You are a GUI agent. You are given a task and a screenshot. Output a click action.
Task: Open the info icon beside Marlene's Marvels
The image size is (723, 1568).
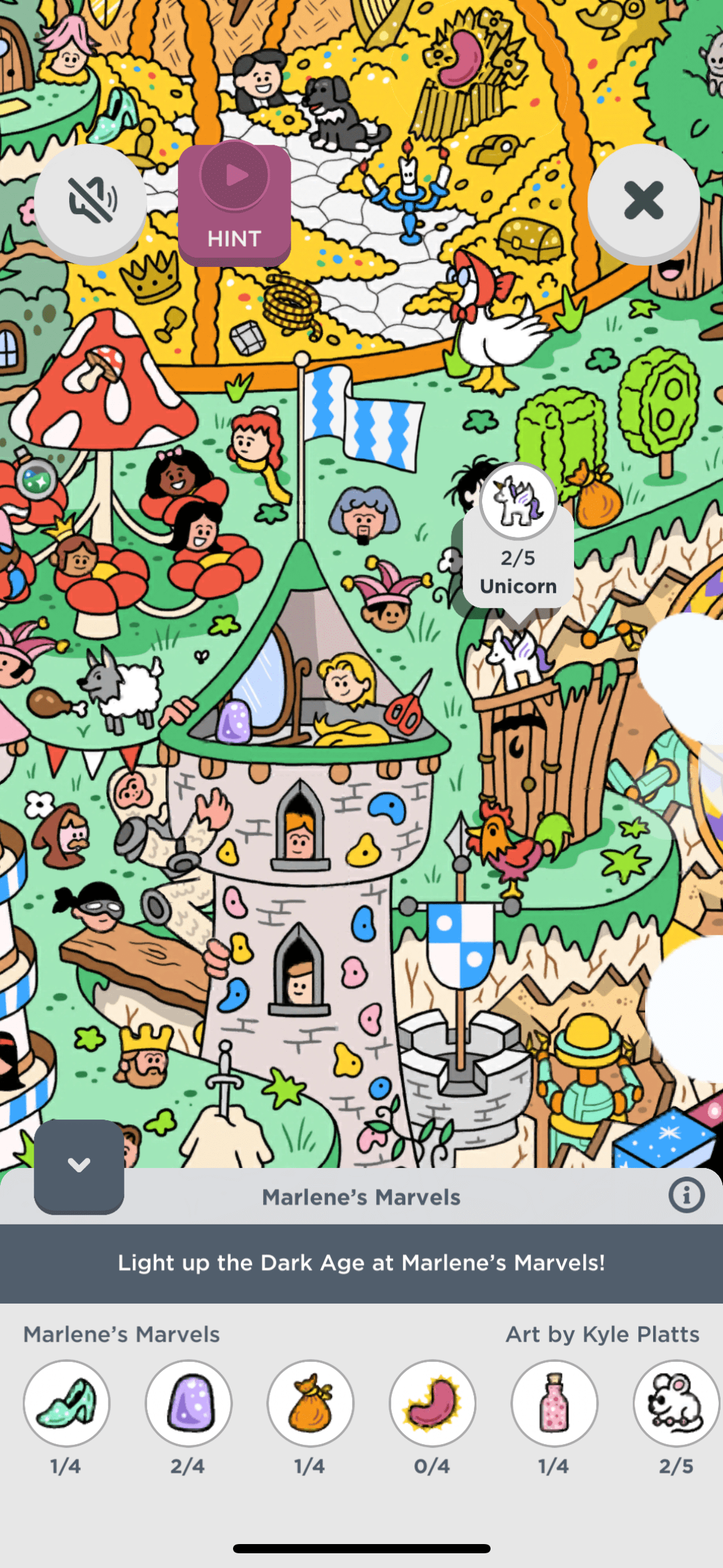[686, 1195]
